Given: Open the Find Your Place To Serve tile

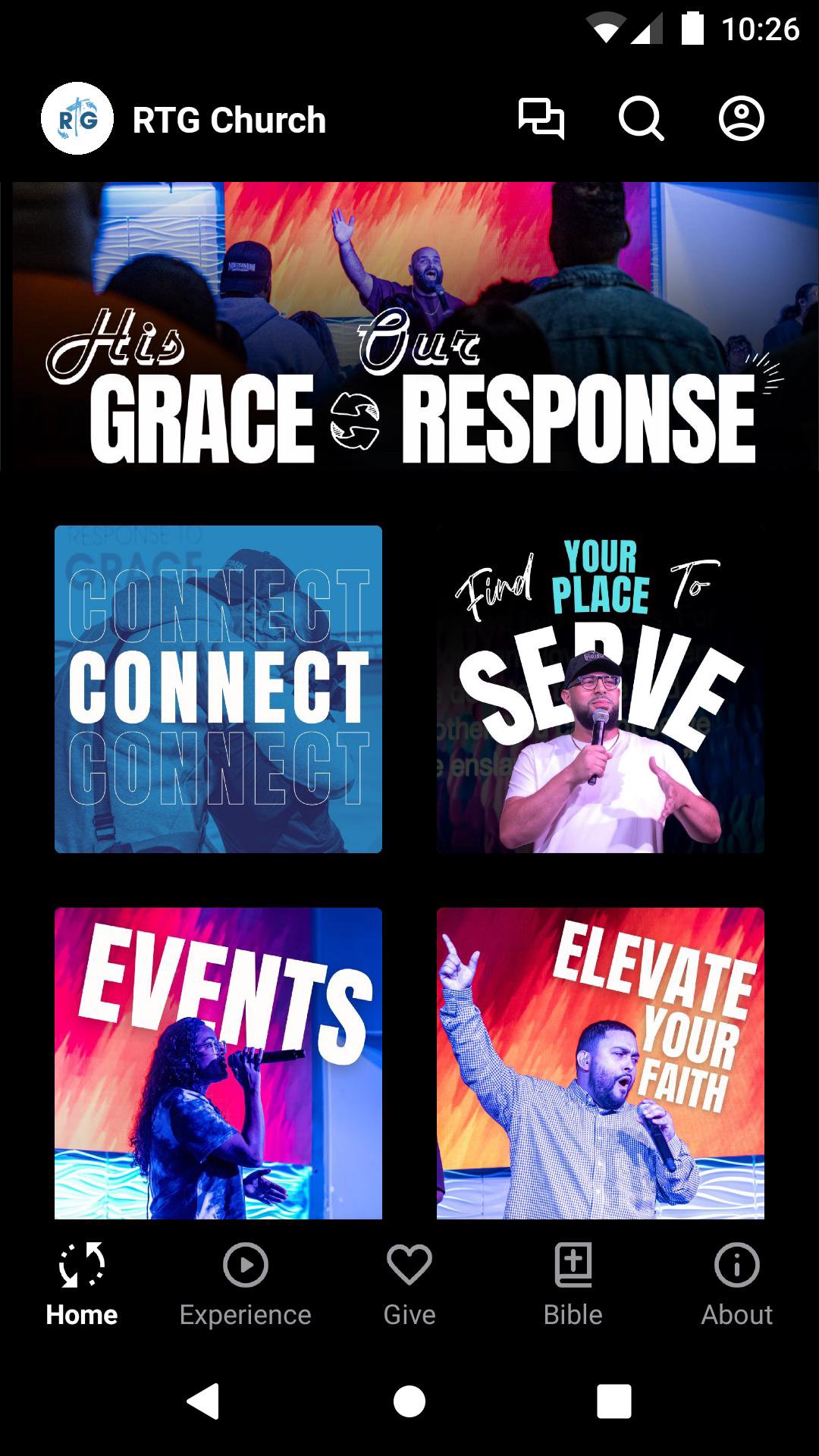Looking at the screenshot, I should pos(601,689).
